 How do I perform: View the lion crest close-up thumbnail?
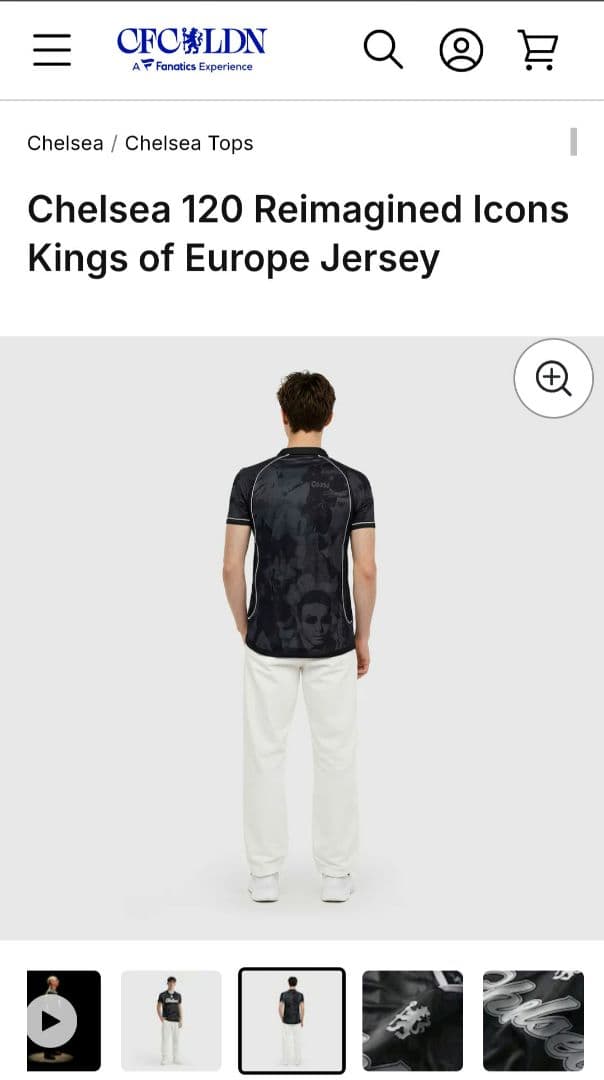[412, 1020]
